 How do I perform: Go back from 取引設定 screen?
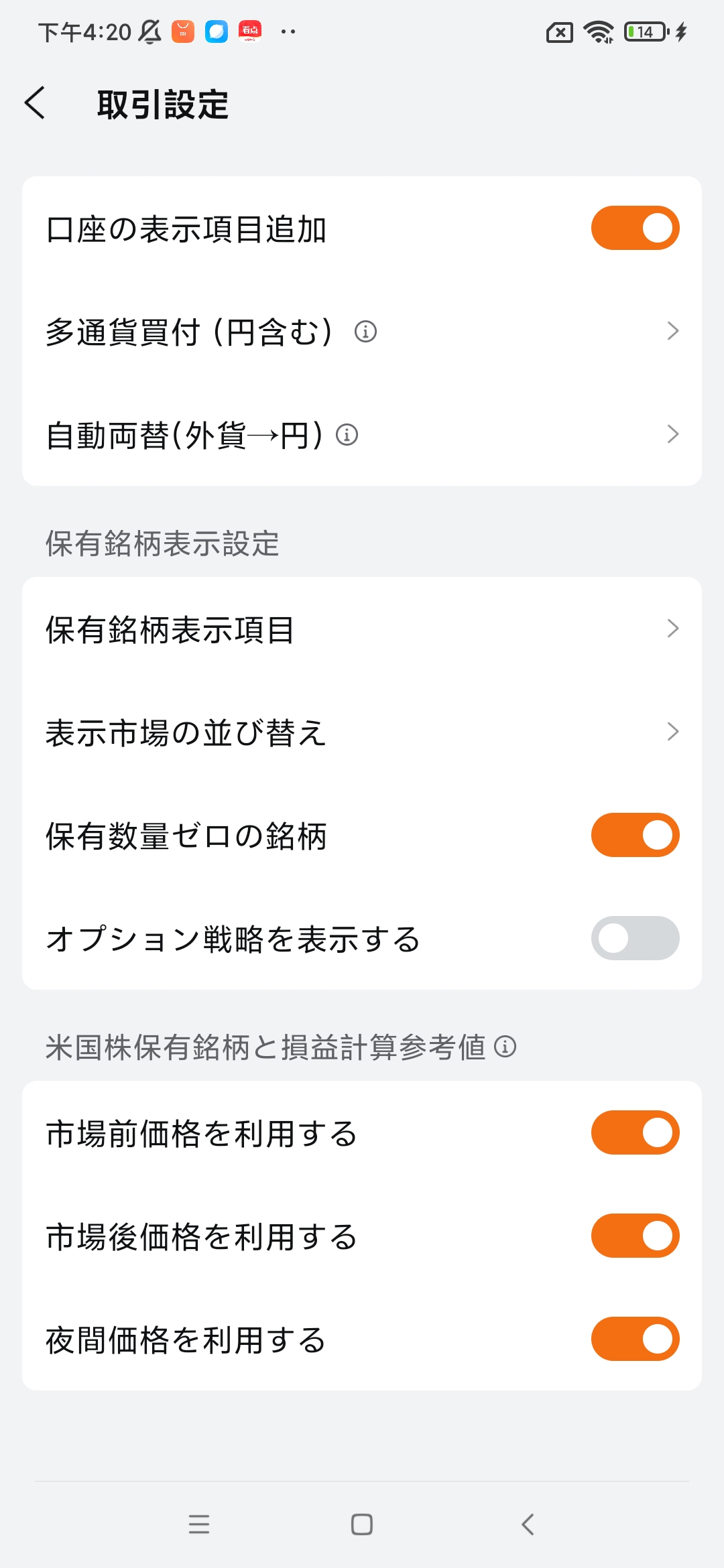[x=35, y=104]
